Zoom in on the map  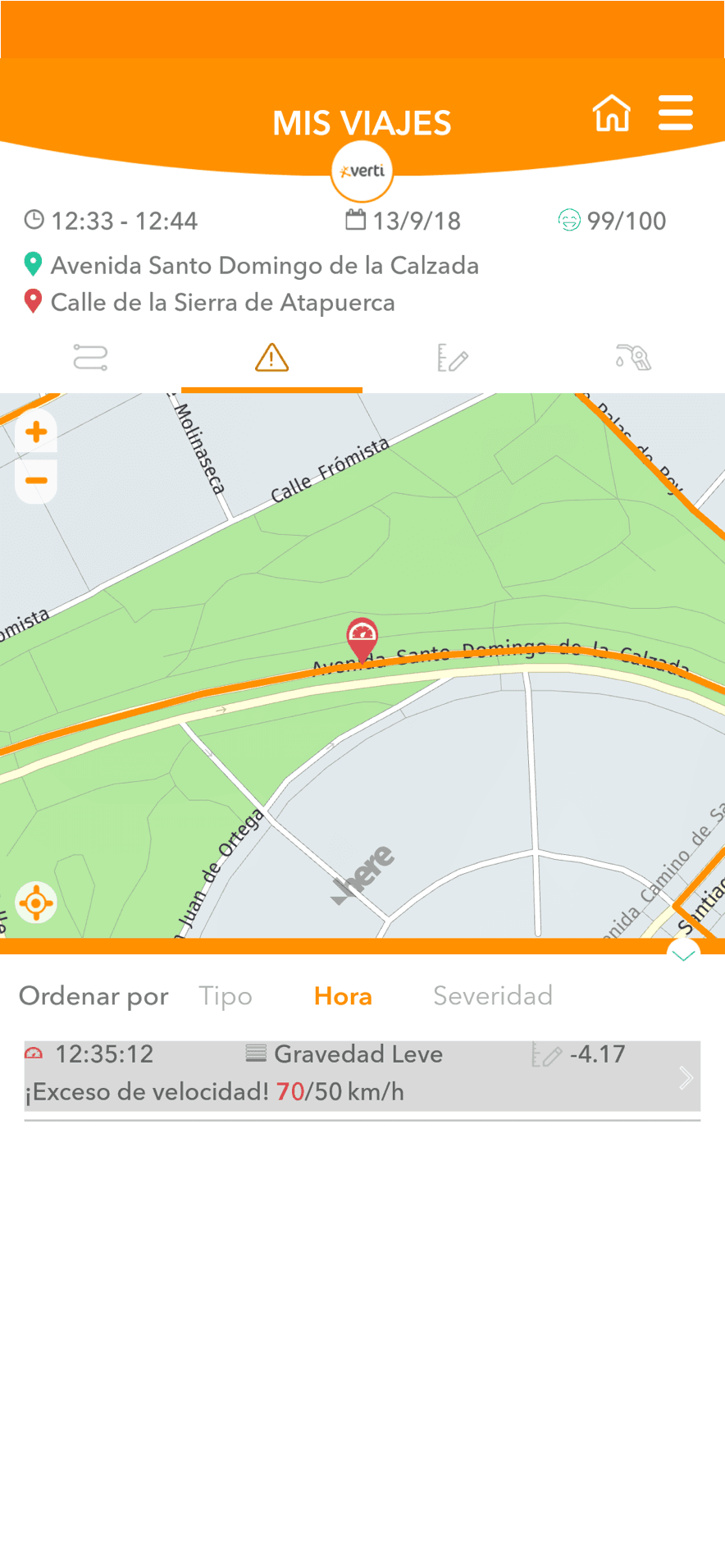[36, 432]
